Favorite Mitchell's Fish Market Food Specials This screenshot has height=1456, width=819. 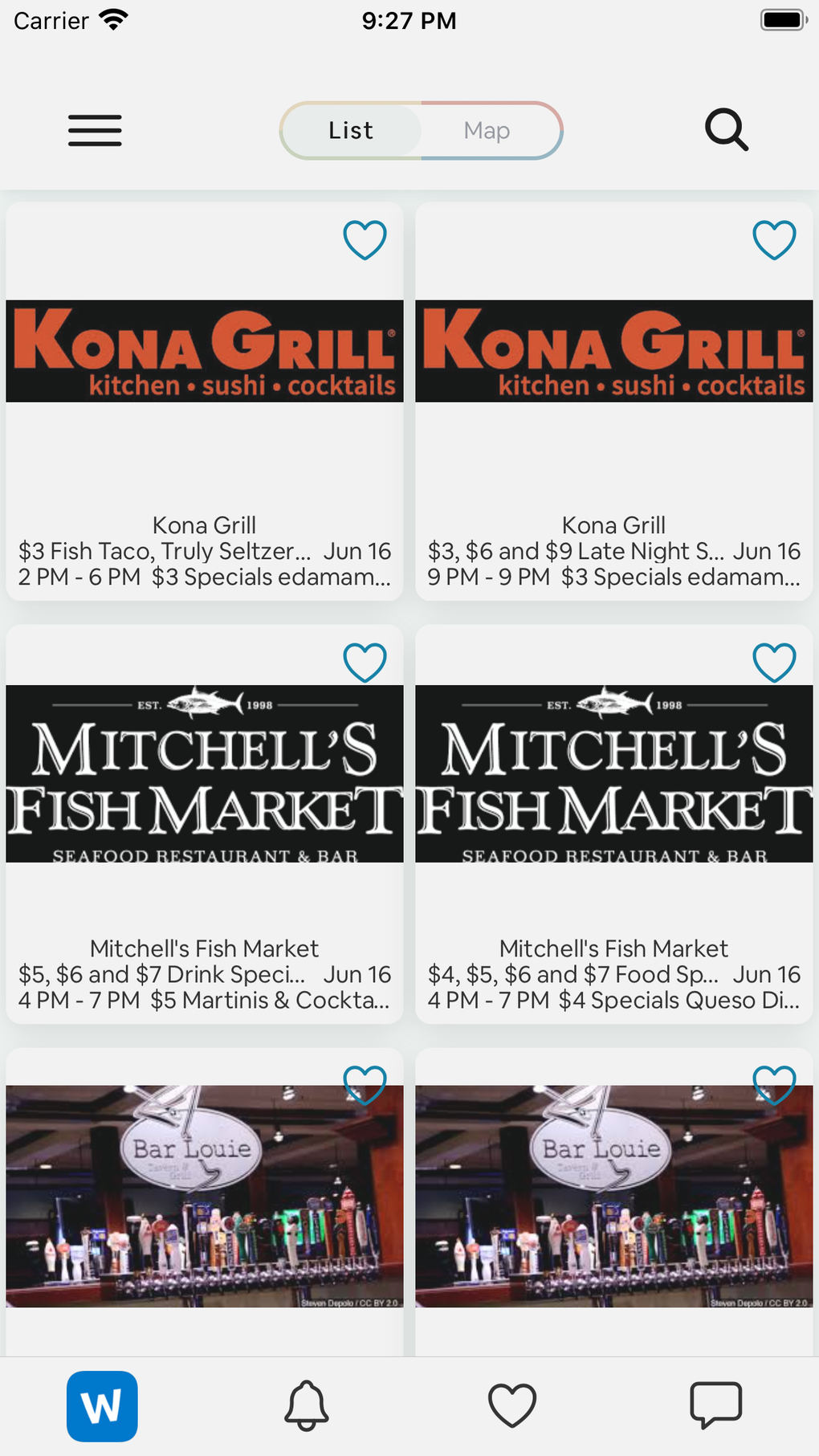[x=774, y=663]
